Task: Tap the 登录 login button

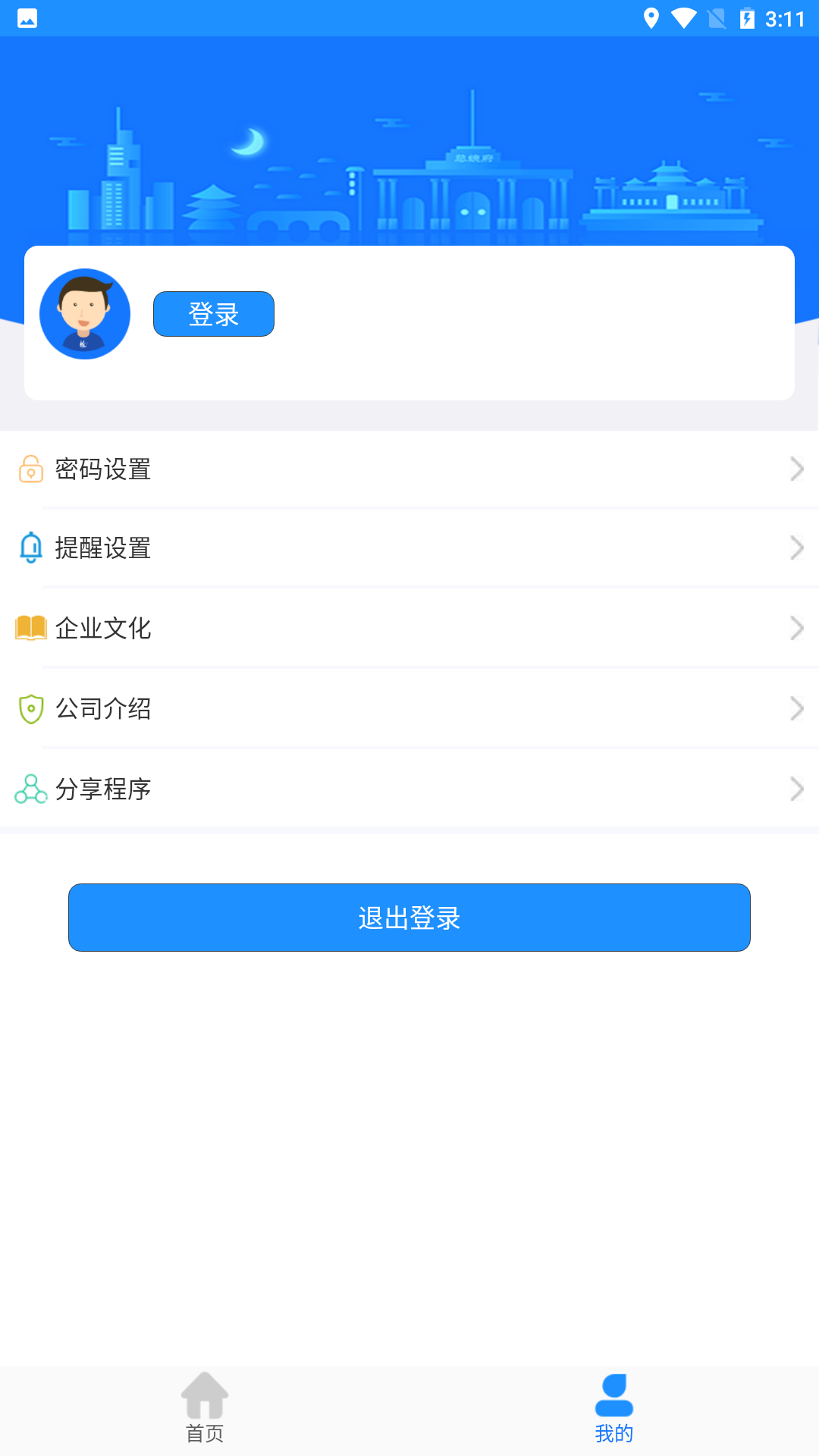Action: pos(213,314)
